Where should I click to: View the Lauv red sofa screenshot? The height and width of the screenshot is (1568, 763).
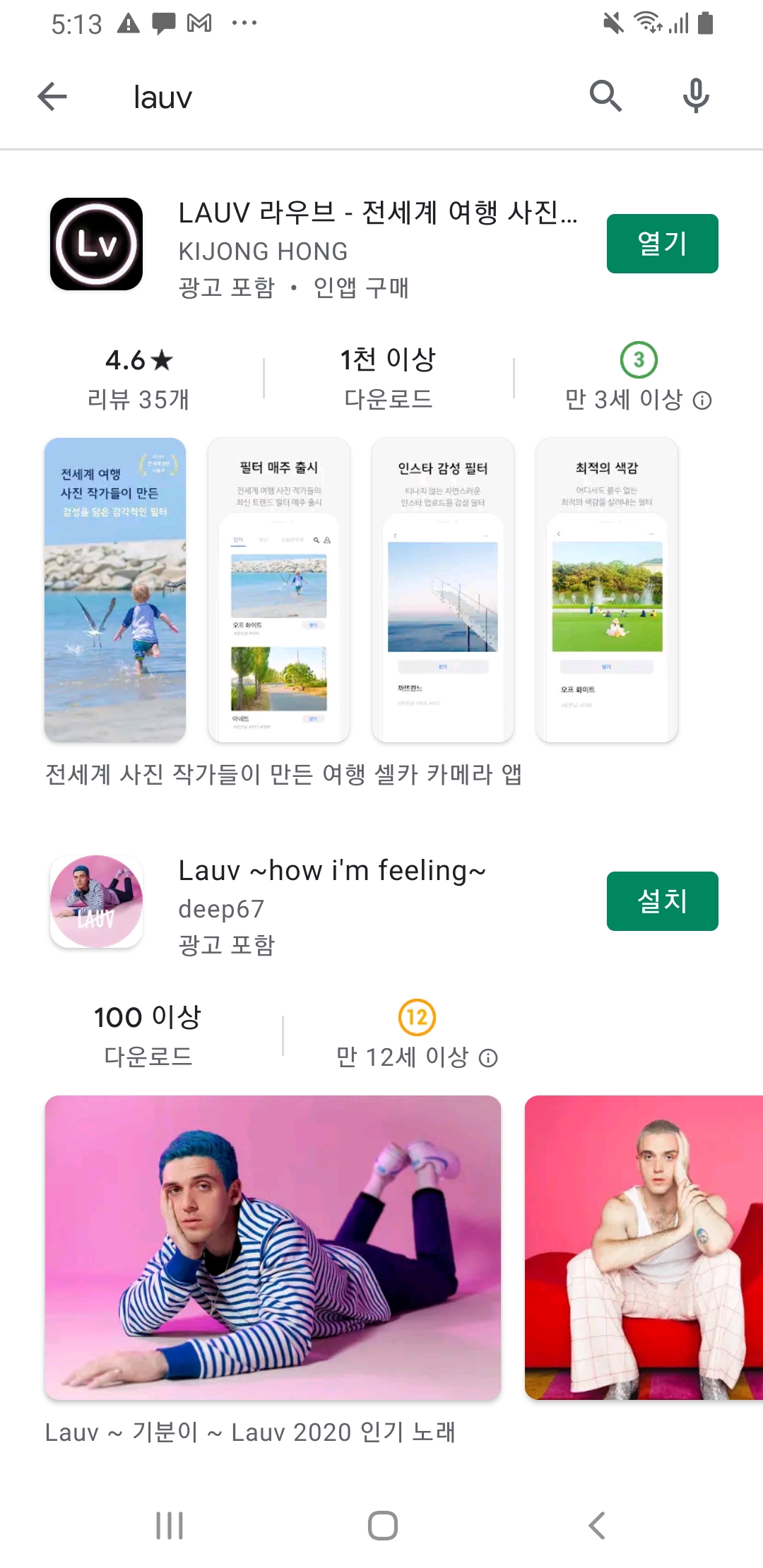pyautogui.click(x=644, y=1247)
